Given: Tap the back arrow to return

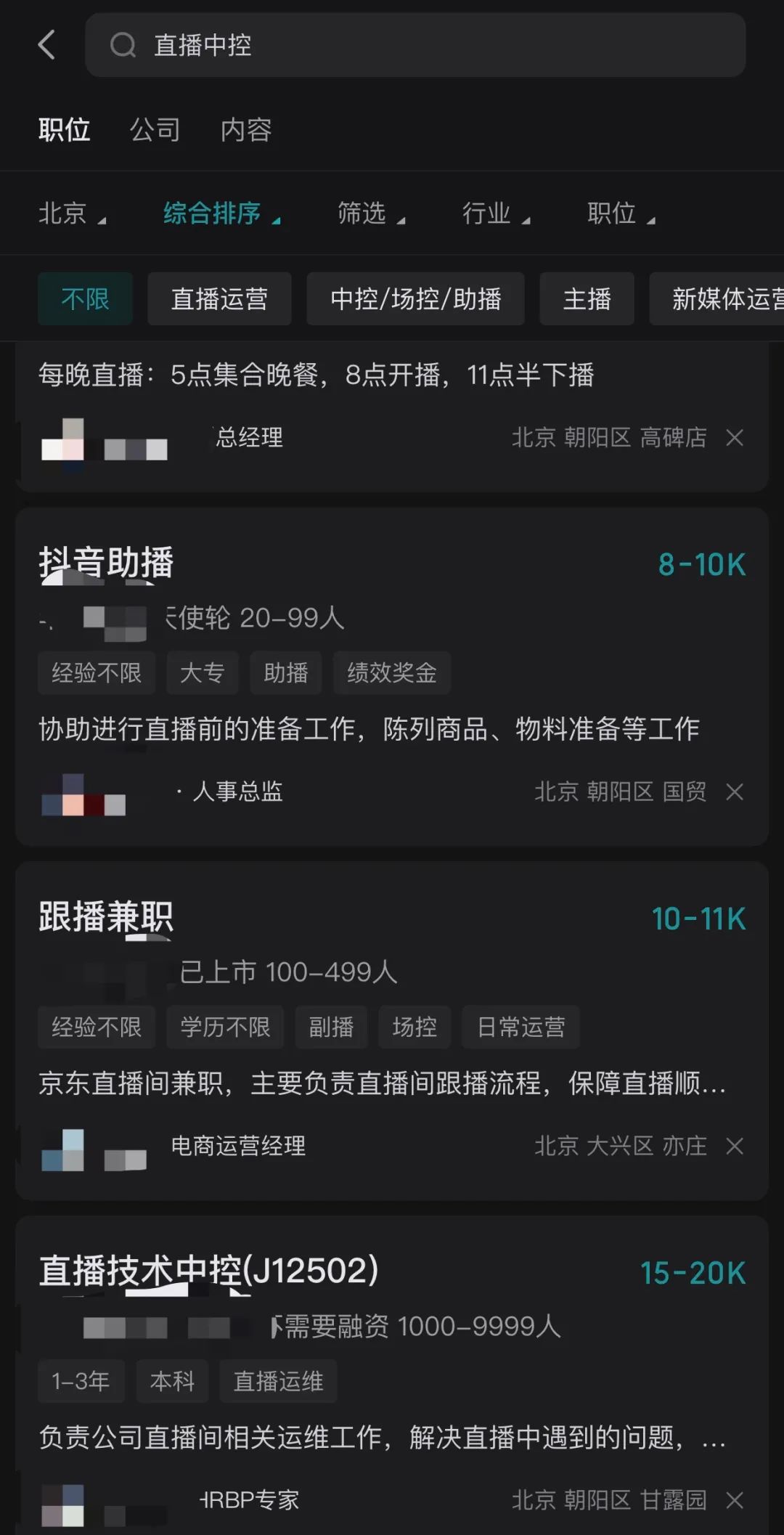Looking at the screenshot, I should pyautogui.click(x=46, y=45).
